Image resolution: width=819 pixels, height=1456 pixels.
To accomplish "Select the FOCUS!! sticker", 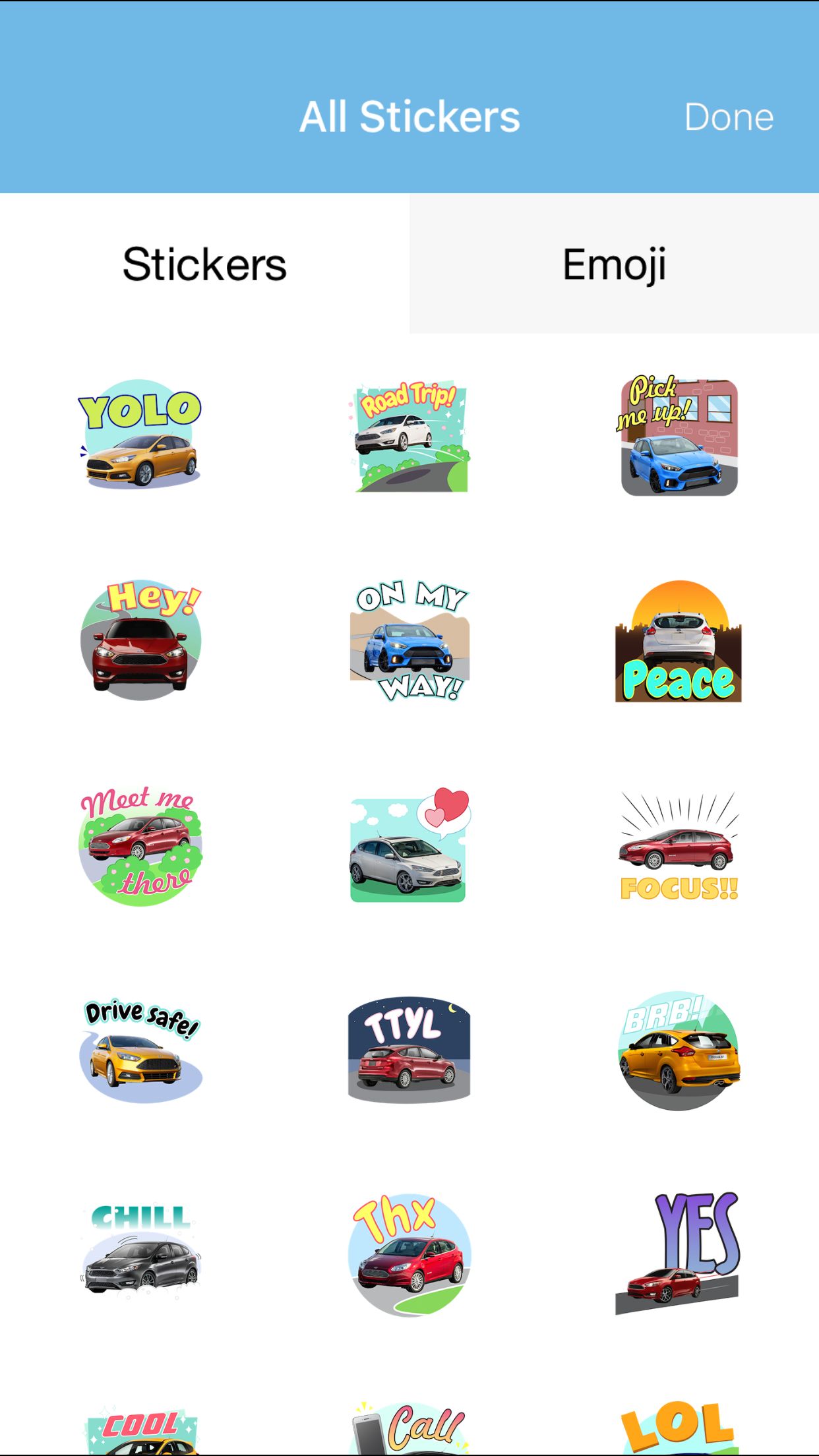I will click(679, 847).
